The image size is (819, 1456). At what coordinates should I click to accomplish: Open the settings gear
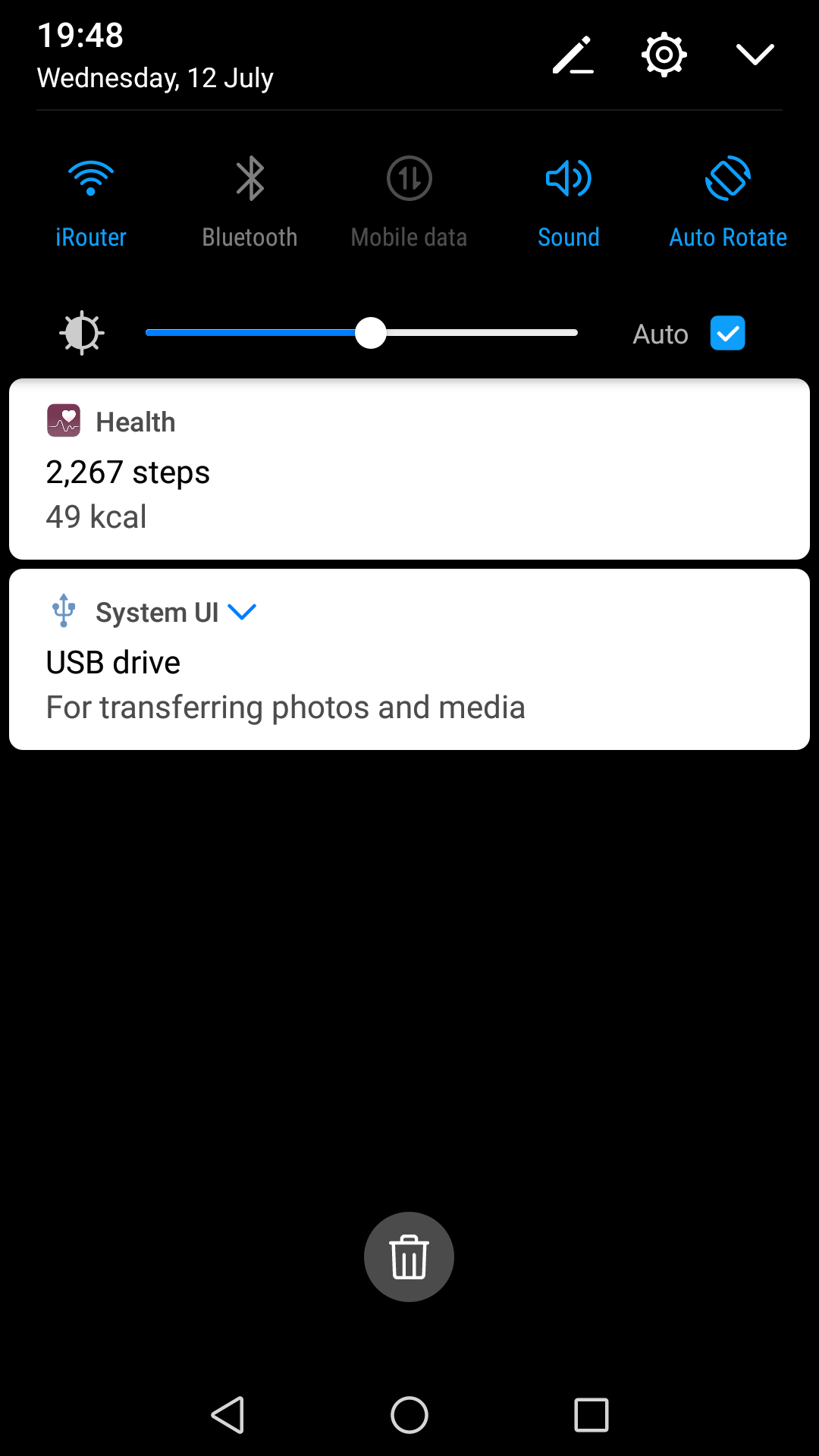[x=664, y=55]
